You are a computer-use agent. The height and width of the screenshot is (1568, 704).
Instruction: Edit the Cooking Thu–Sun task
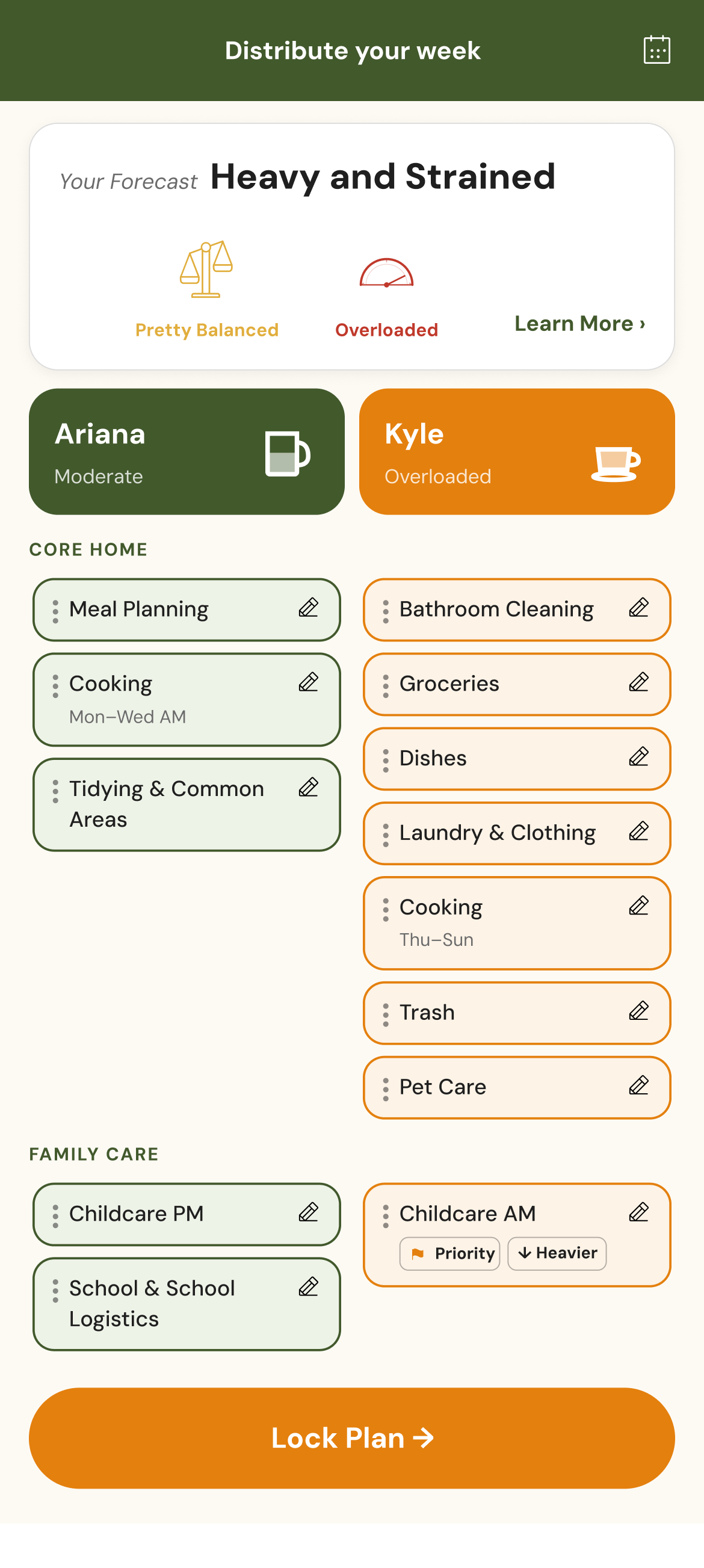pyautogui.click(x=638, y=906)
